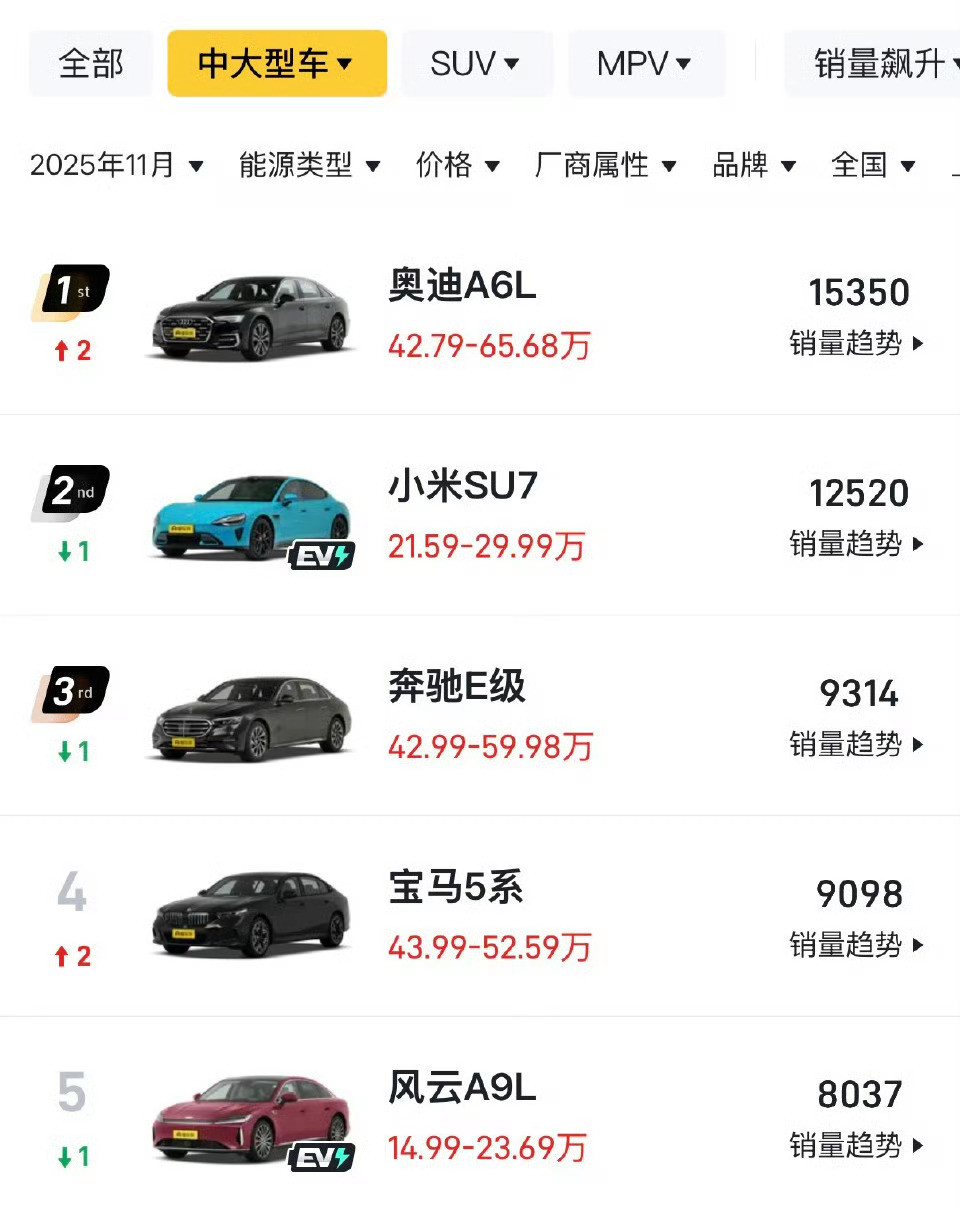Switch to the SUV tab
Image resolution: width=960 pixels, height=1208 pixels.
[477, 62]
